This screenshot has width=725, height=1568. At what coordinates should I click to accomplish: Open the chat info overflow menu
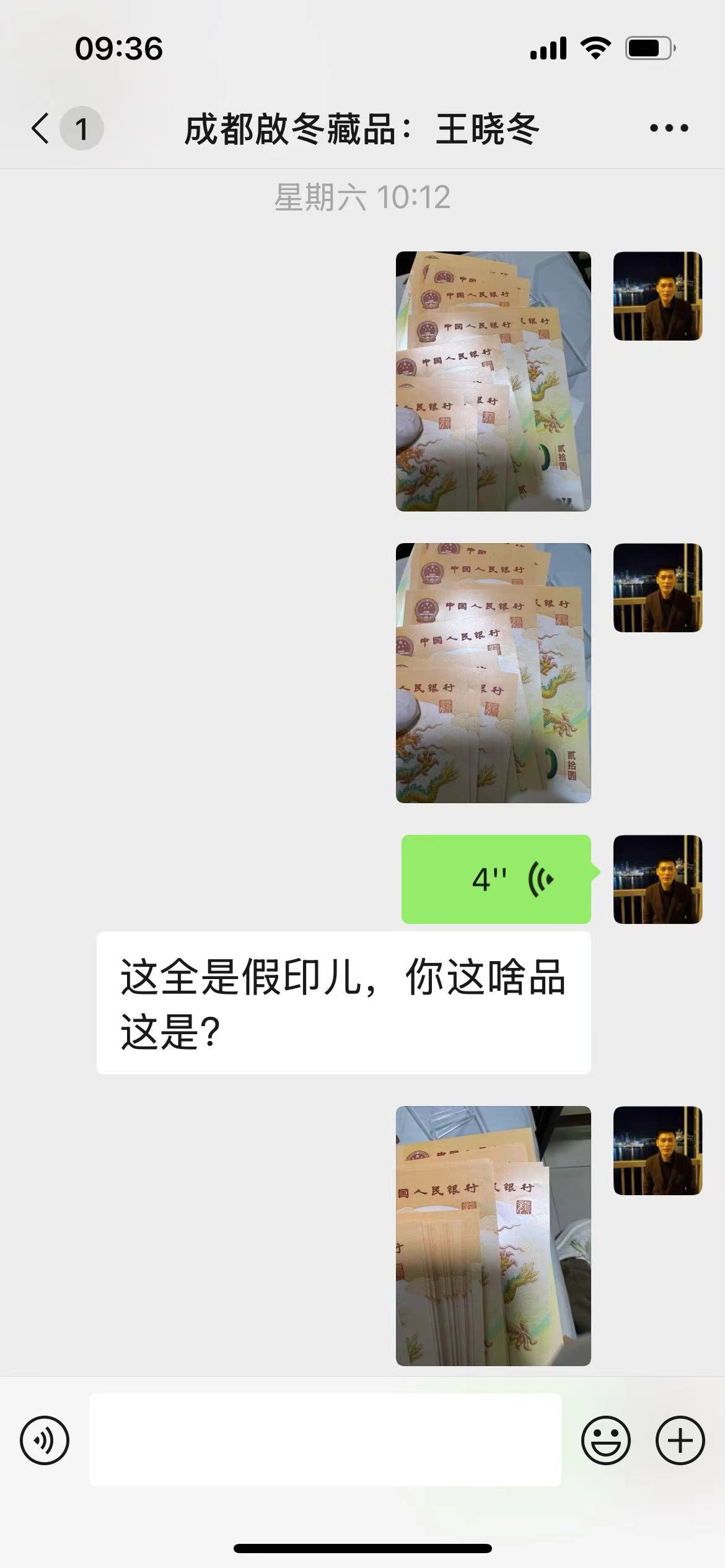click(x=669, y=129)
